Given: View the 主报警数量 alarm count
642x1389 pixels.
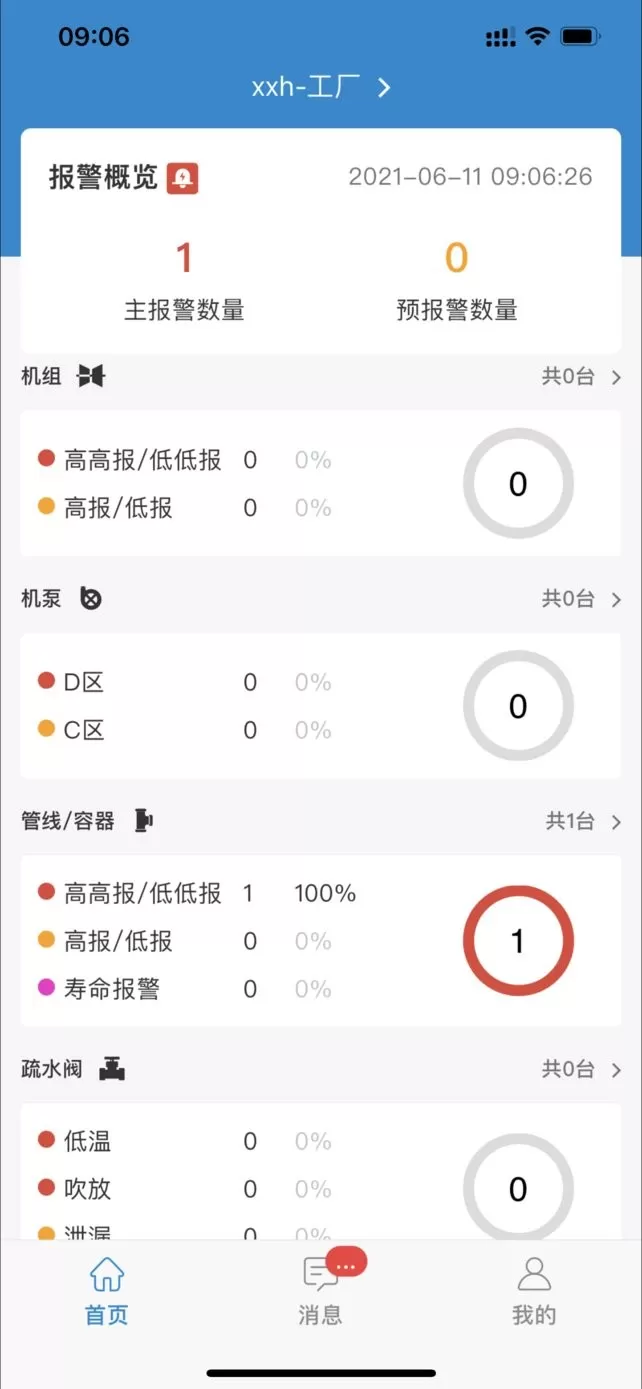Looking at the screenshot, I should (184, 282).
